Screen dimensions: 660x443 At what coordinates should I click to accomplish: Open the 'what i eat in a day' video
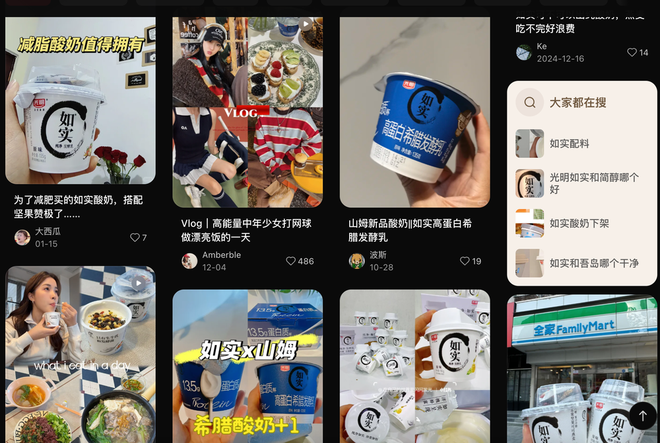click(80, 355)
